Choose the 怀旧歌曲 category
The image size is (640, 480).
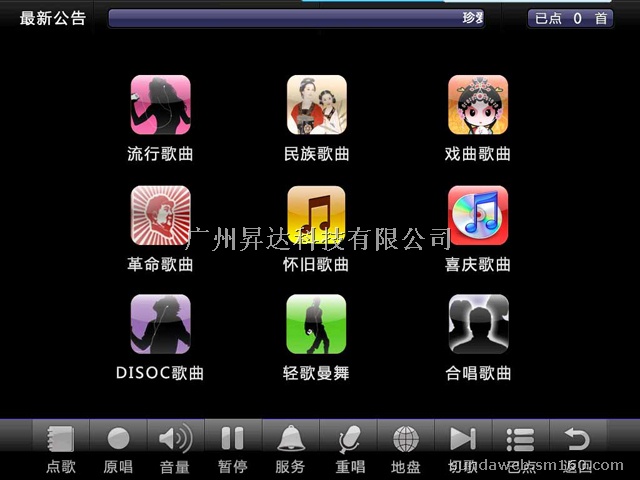[316, 215]
